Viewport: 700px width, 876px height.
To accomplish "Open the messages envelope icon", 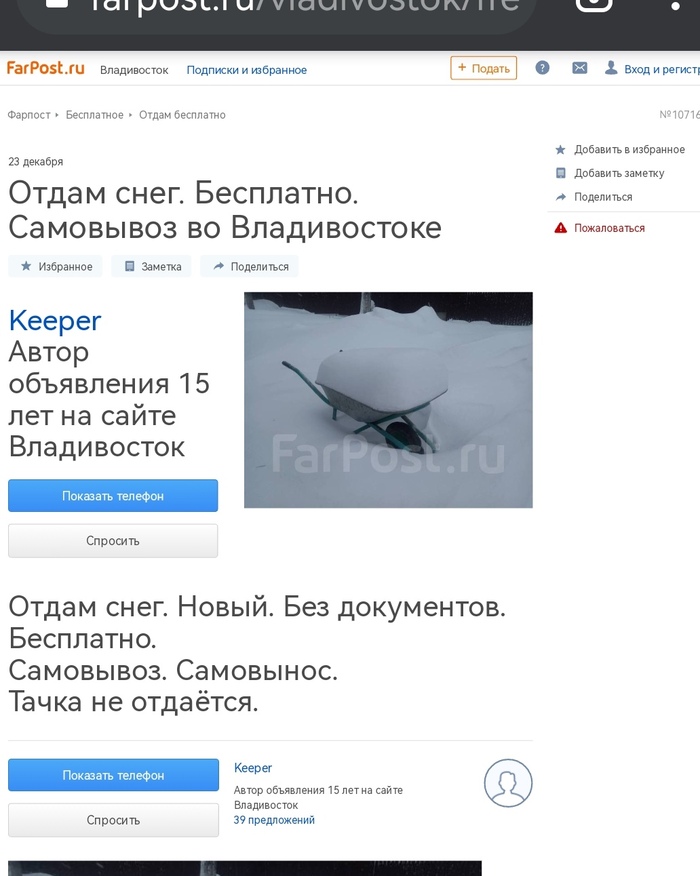I will tap(579, 68).
